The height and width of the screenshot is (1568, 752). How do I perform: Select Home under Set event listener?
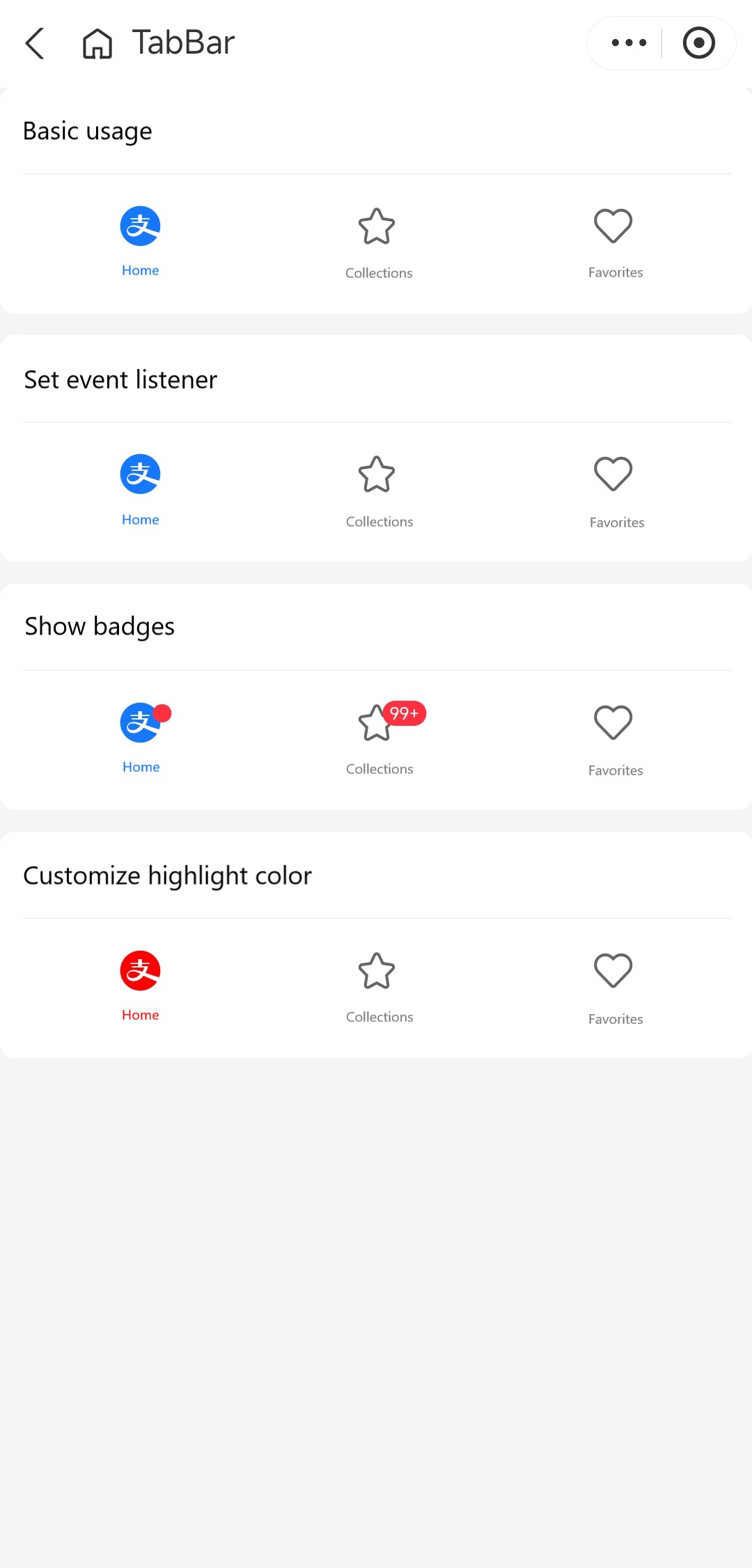click(x=141, y=490)
